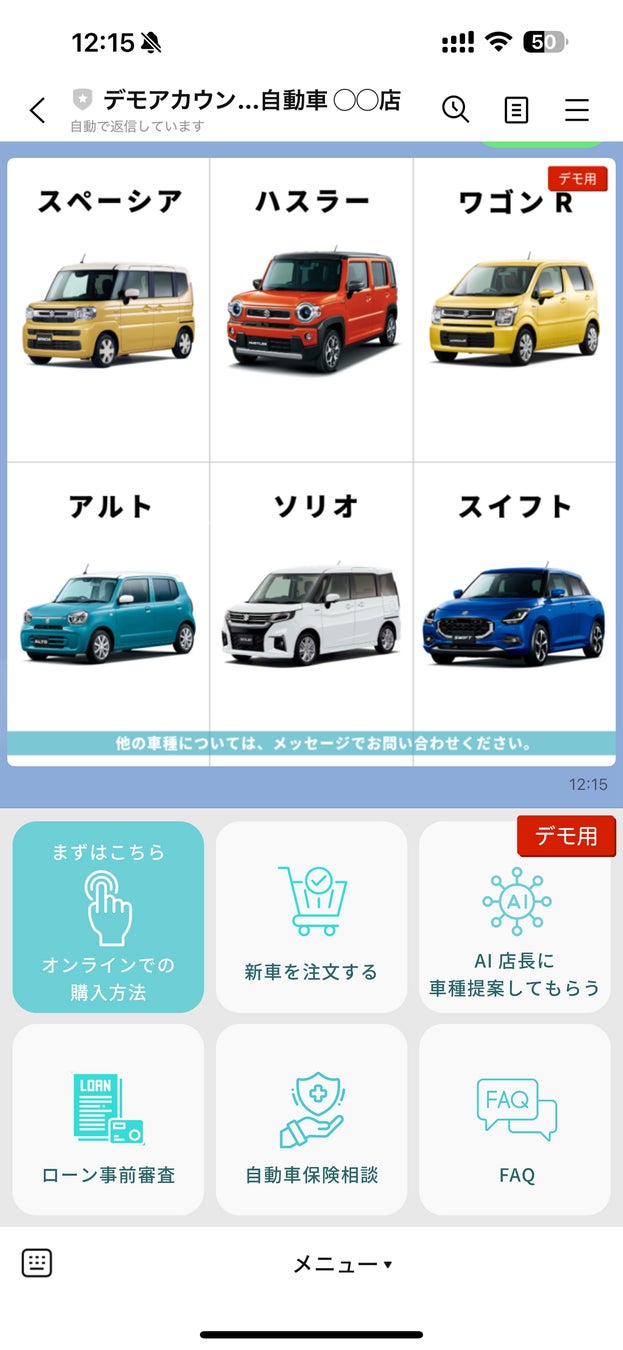Viewport: 623px width, 1350px height.
Task: Switch to keyboard input
Action: 37,1263
